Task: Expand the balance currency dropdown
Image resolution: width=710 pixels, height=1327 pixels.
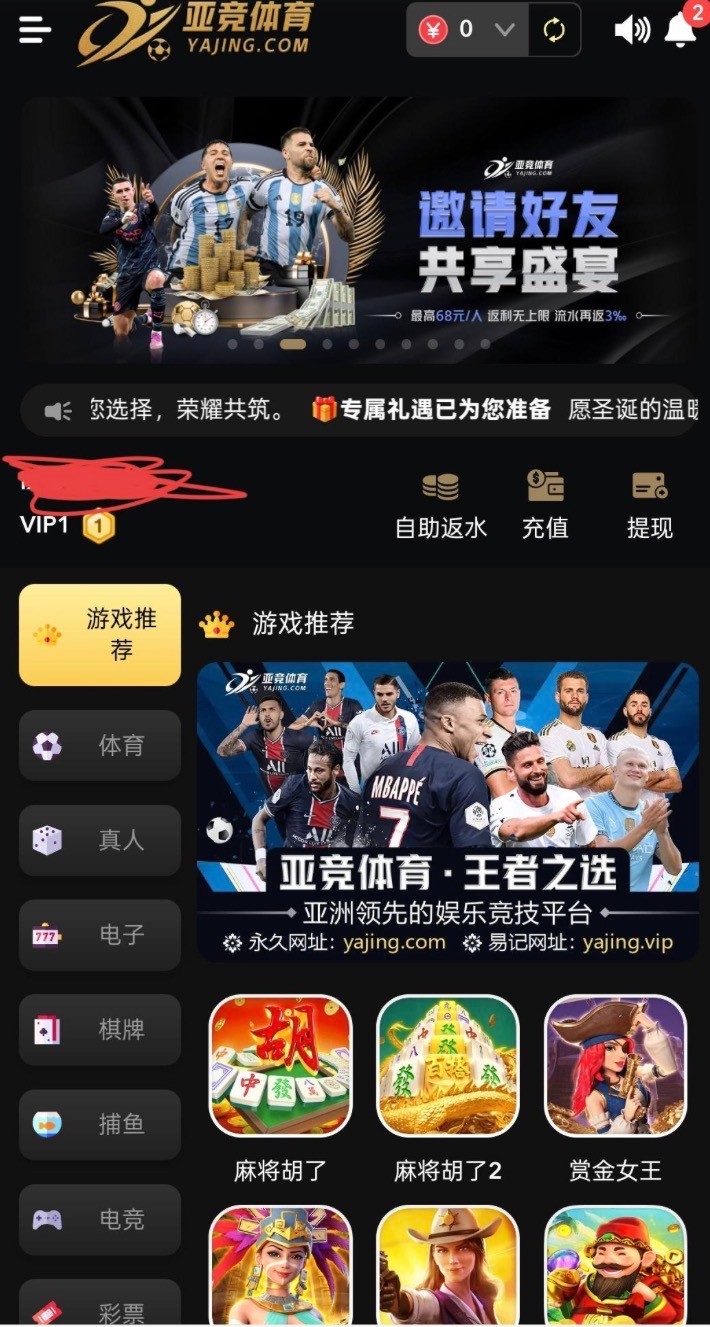Action: (x=505, y=30)
